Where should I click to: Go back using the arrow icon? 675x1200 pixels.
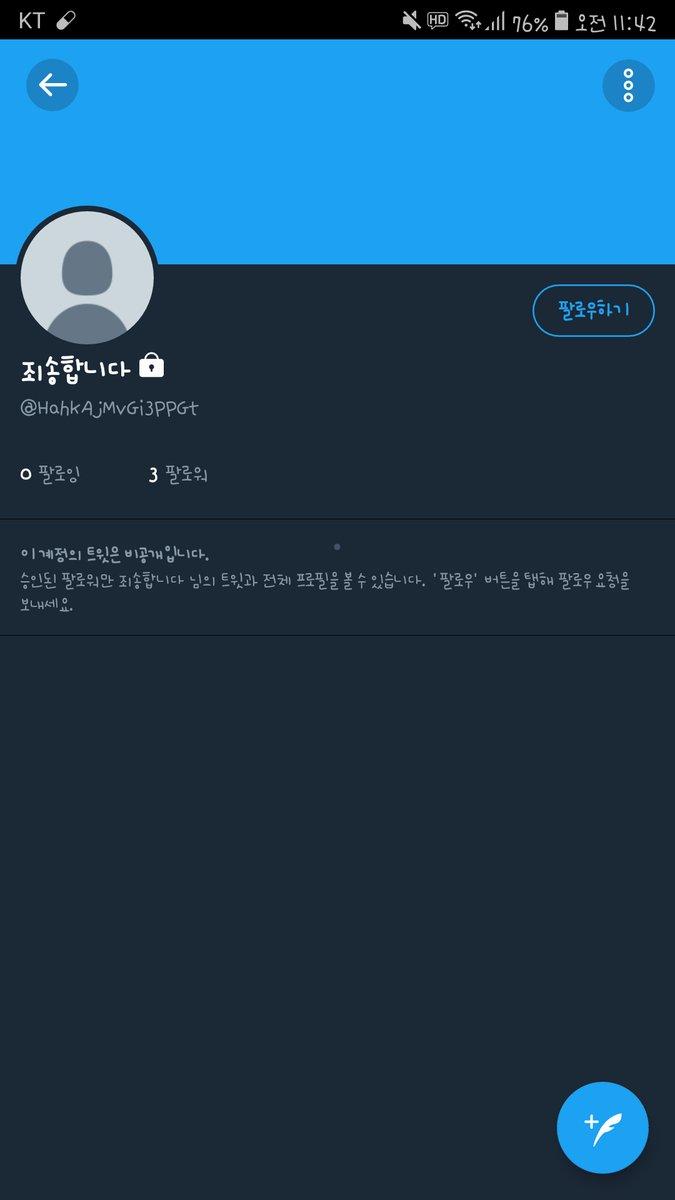52,85
